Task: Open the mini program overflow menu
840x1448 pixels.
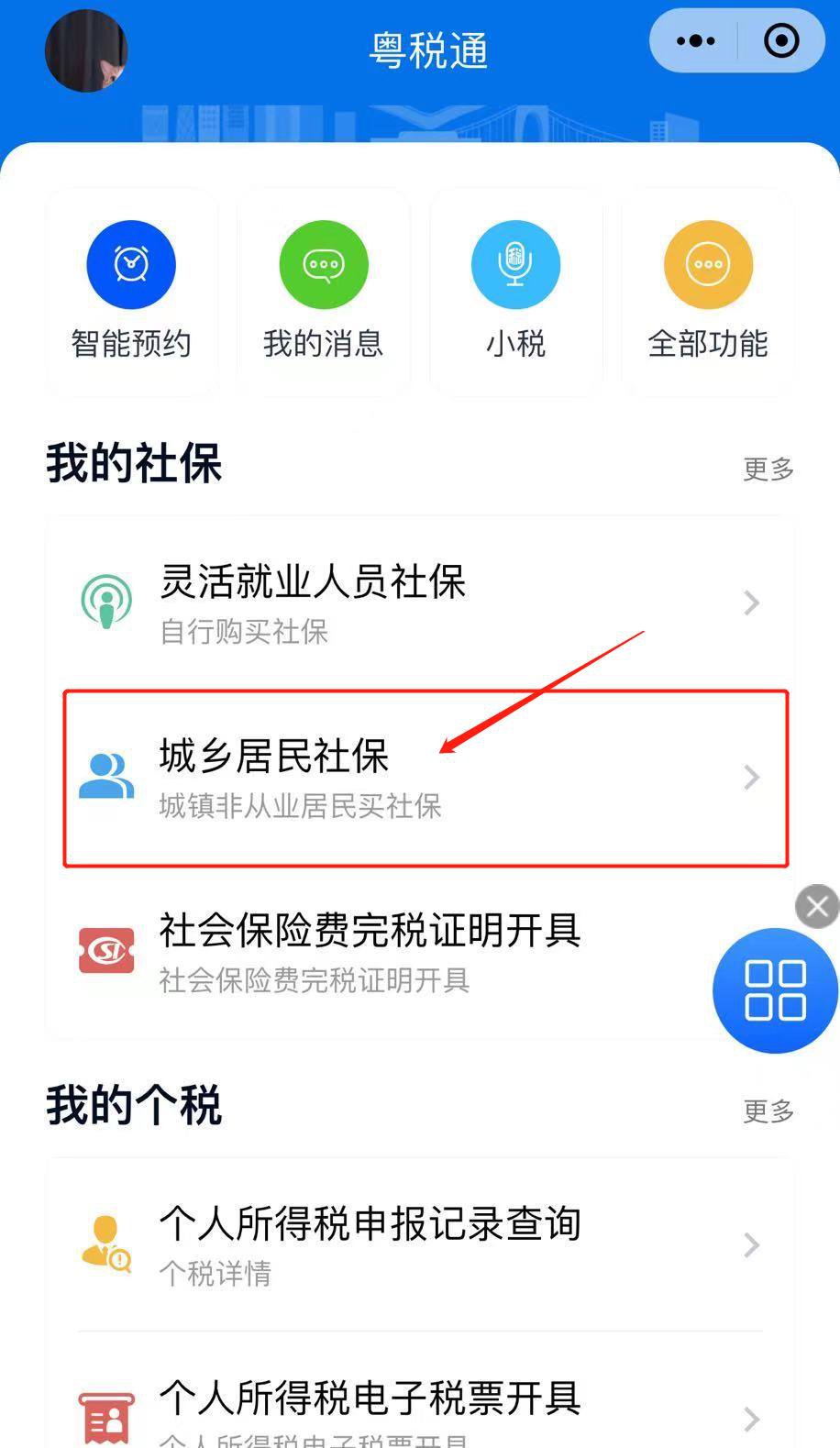Action: point(695,41)
